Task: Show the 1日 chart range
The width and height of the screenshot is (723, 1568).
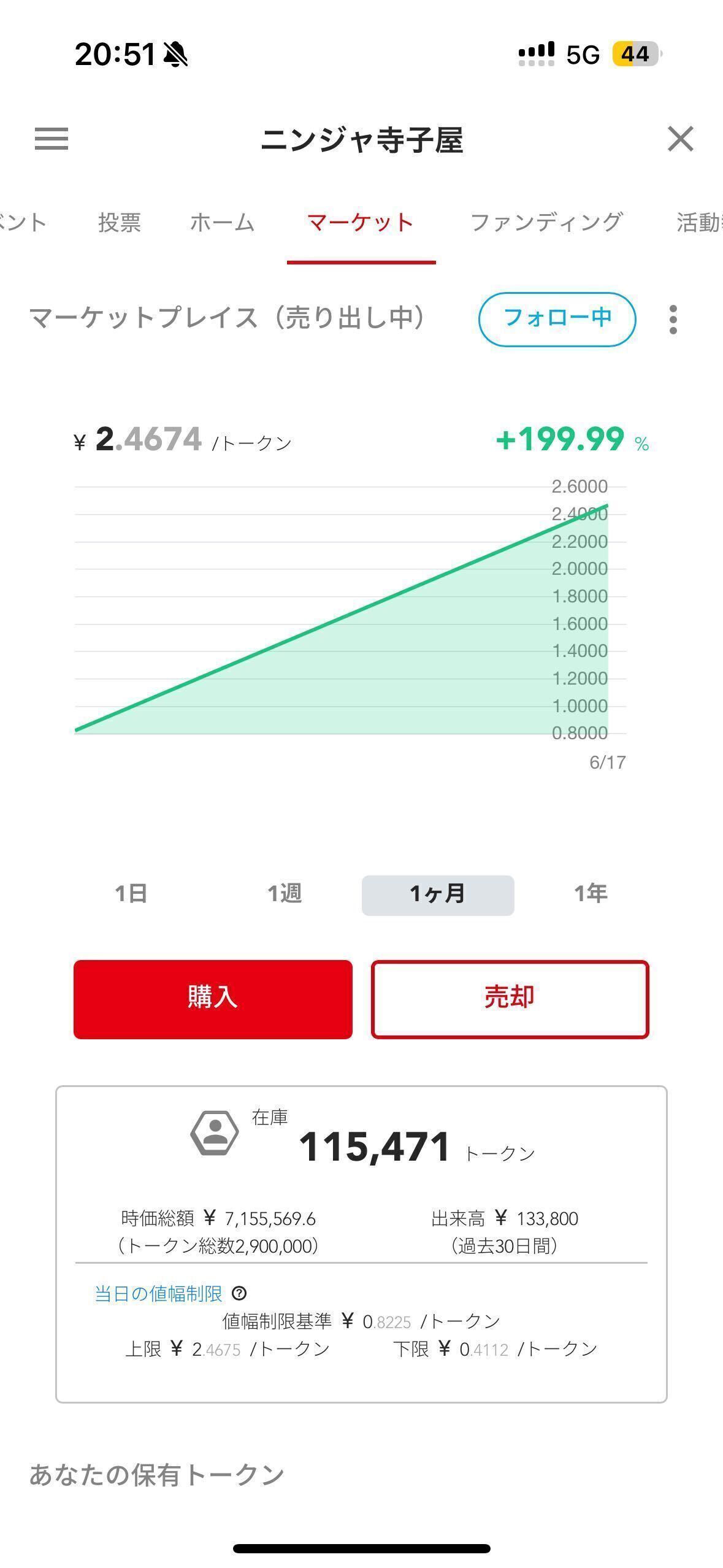Action: click(x=131, y=894)
